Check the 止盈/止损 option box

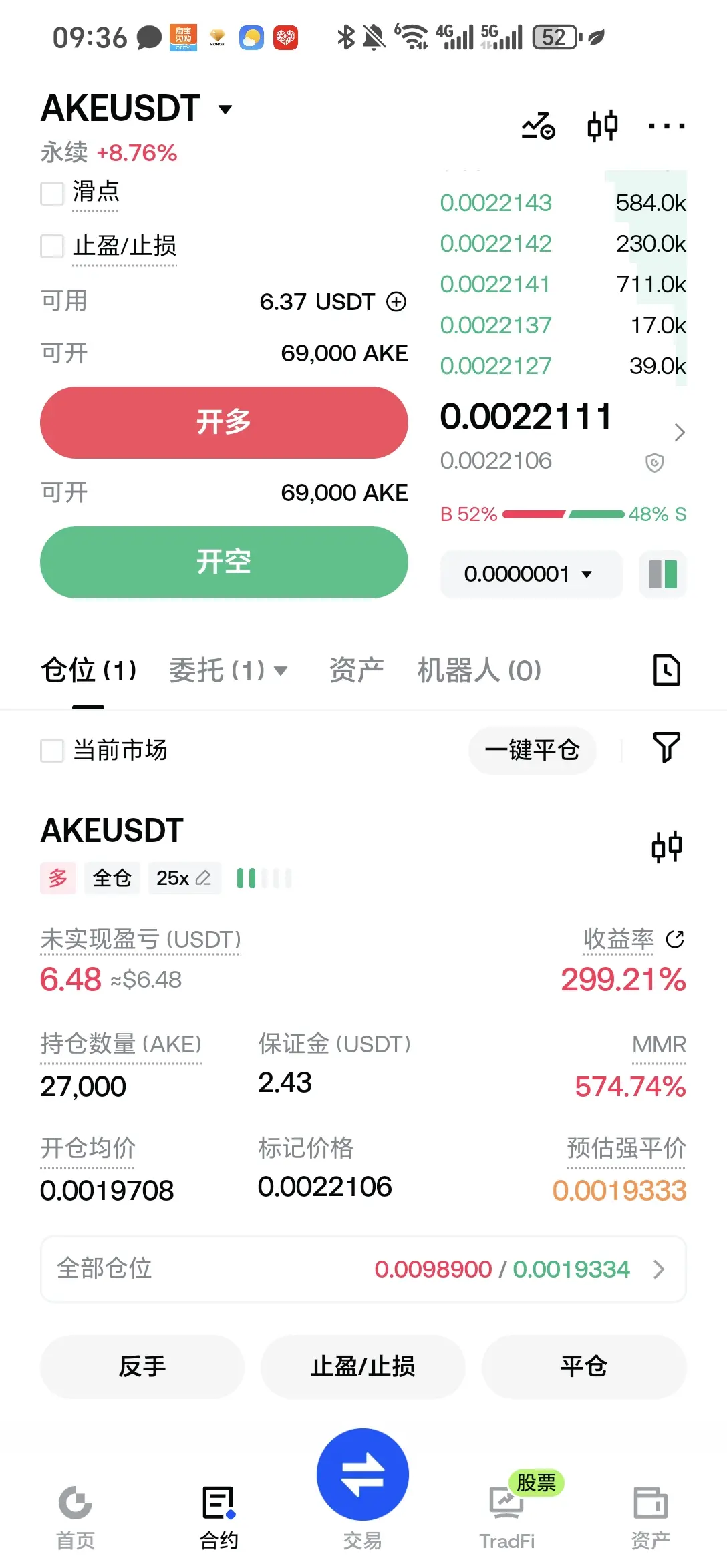[52, 246]
